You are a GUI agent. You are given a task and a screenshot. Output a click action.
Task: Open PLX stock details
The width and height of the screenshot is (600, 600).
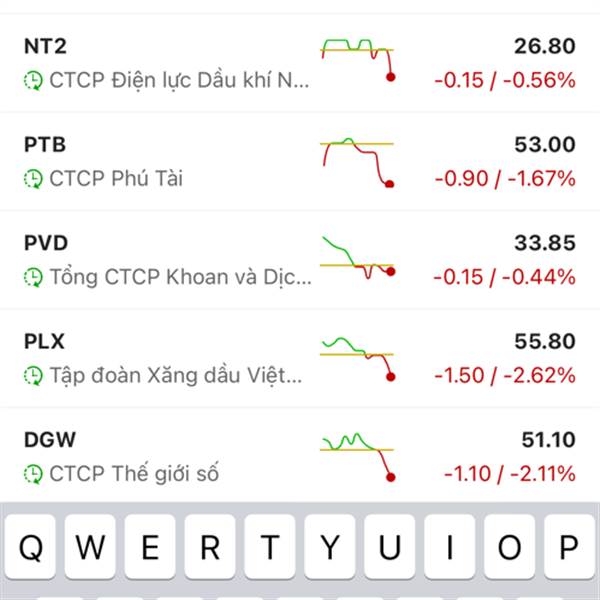point(300,358)
